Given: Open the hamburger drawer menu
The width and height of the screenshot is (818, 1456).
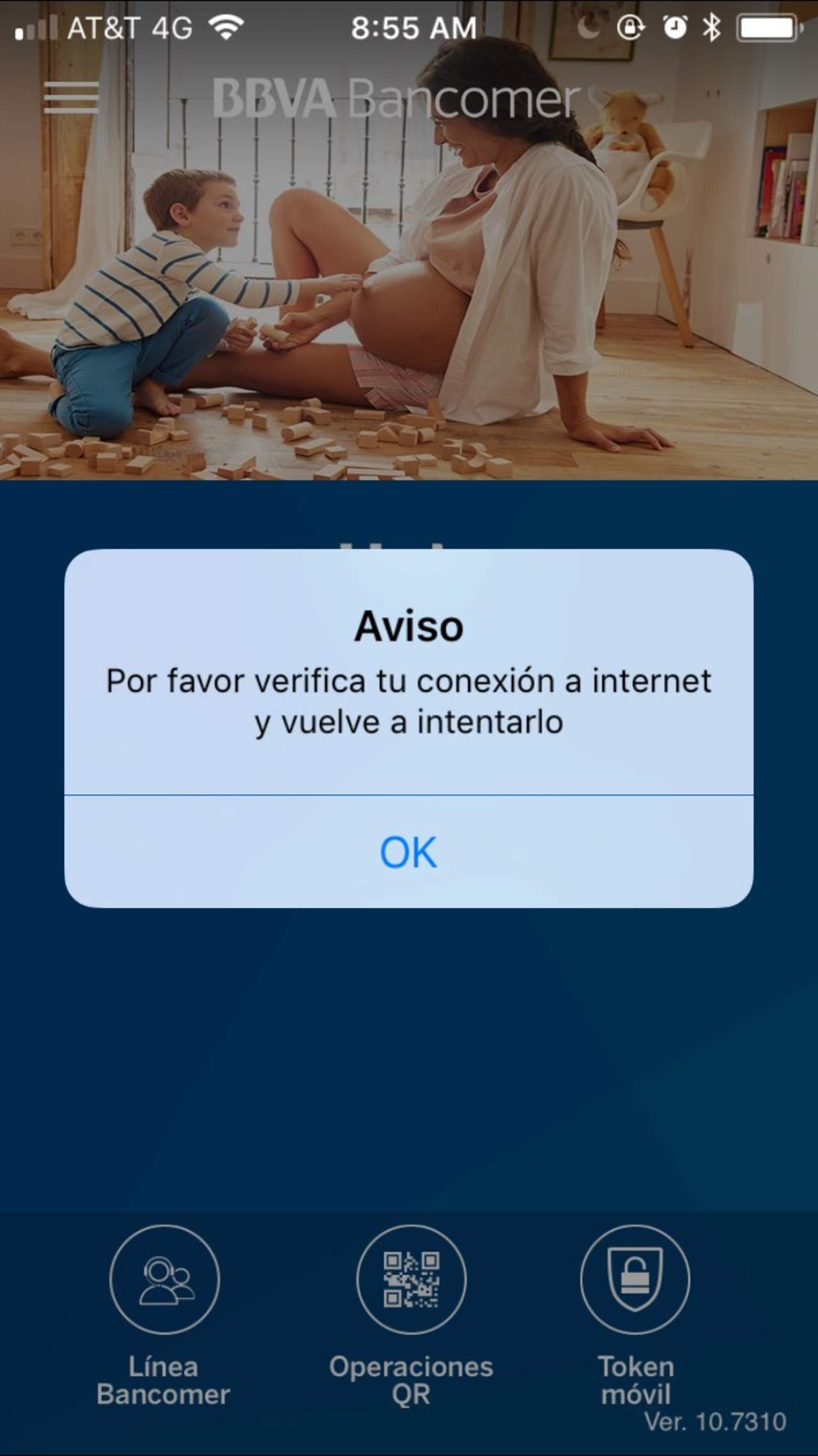Looking at the screenshot, I should [x=71, y=98].
